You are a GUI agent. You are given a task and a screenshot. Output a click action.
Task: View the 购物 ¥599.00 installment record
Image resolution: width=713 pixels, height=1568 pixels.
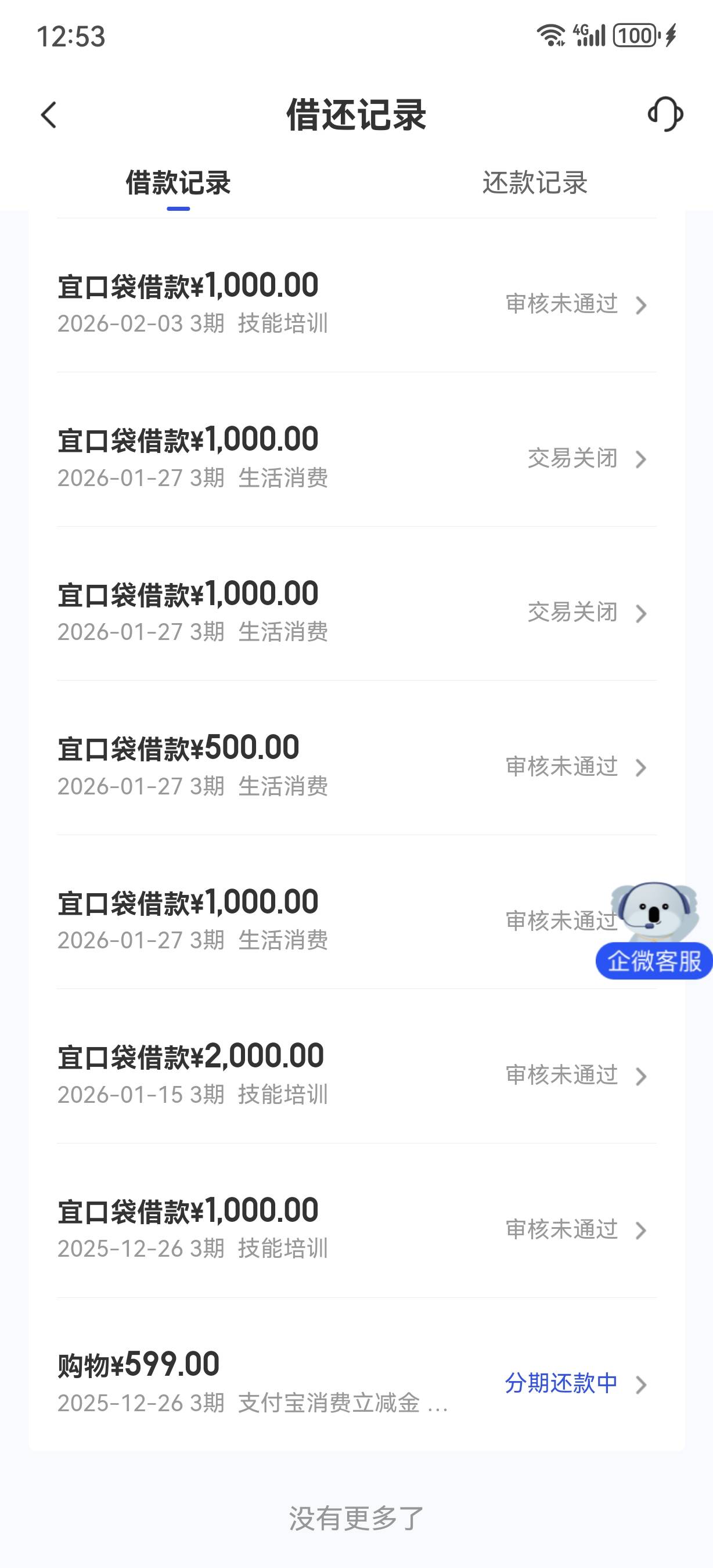pos(356,1383)
